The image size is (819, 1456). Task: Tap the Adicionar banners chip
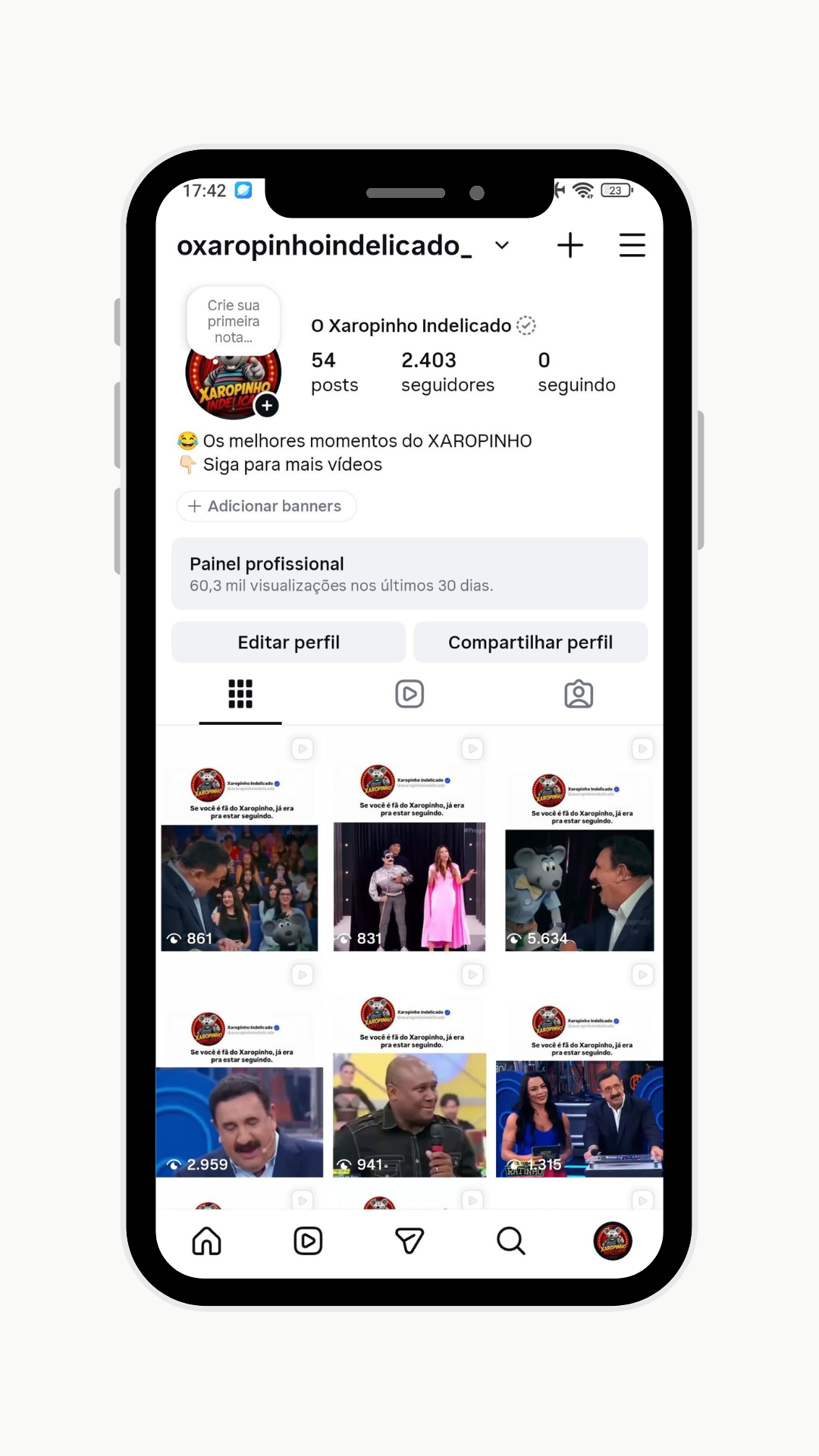click(266, 506)
